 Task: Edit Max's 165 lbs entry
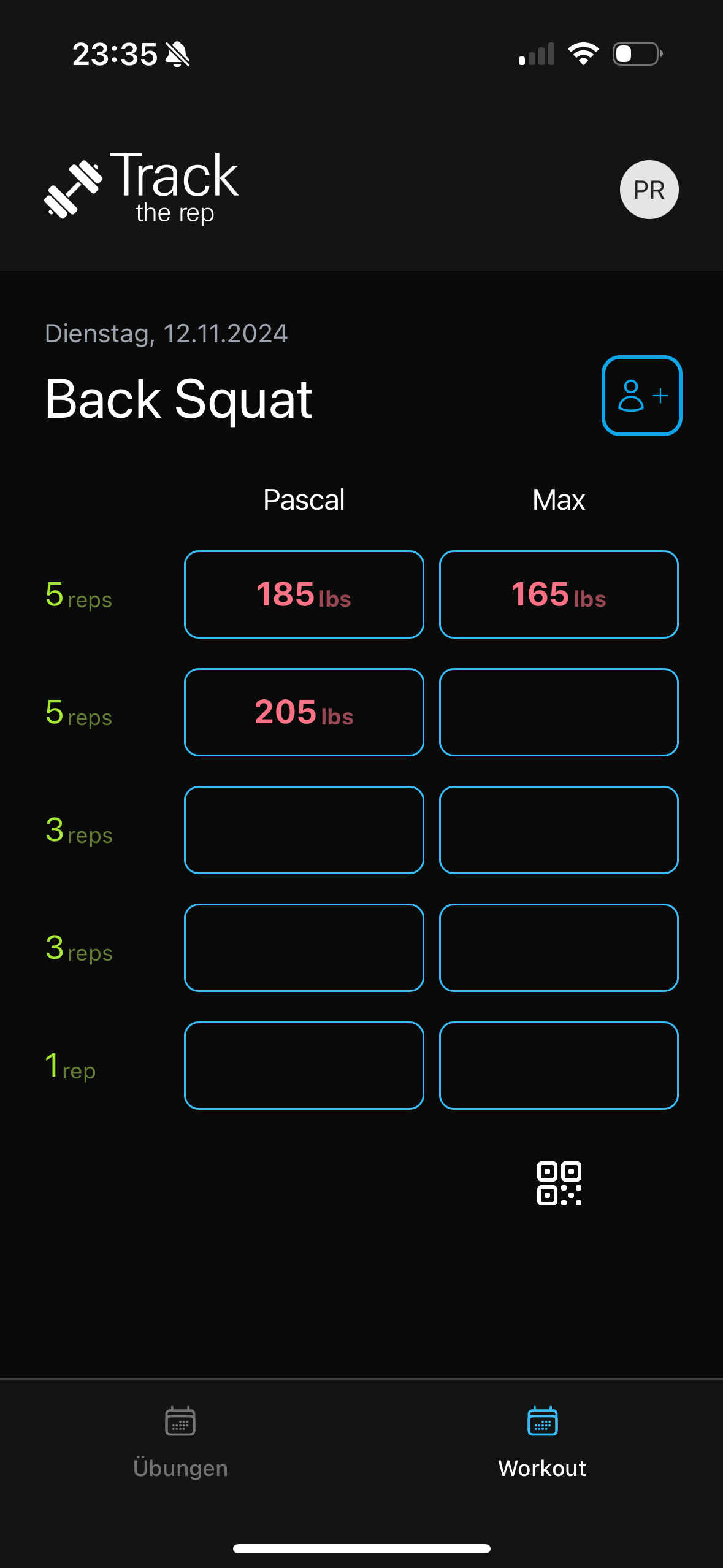coord(559,594)
